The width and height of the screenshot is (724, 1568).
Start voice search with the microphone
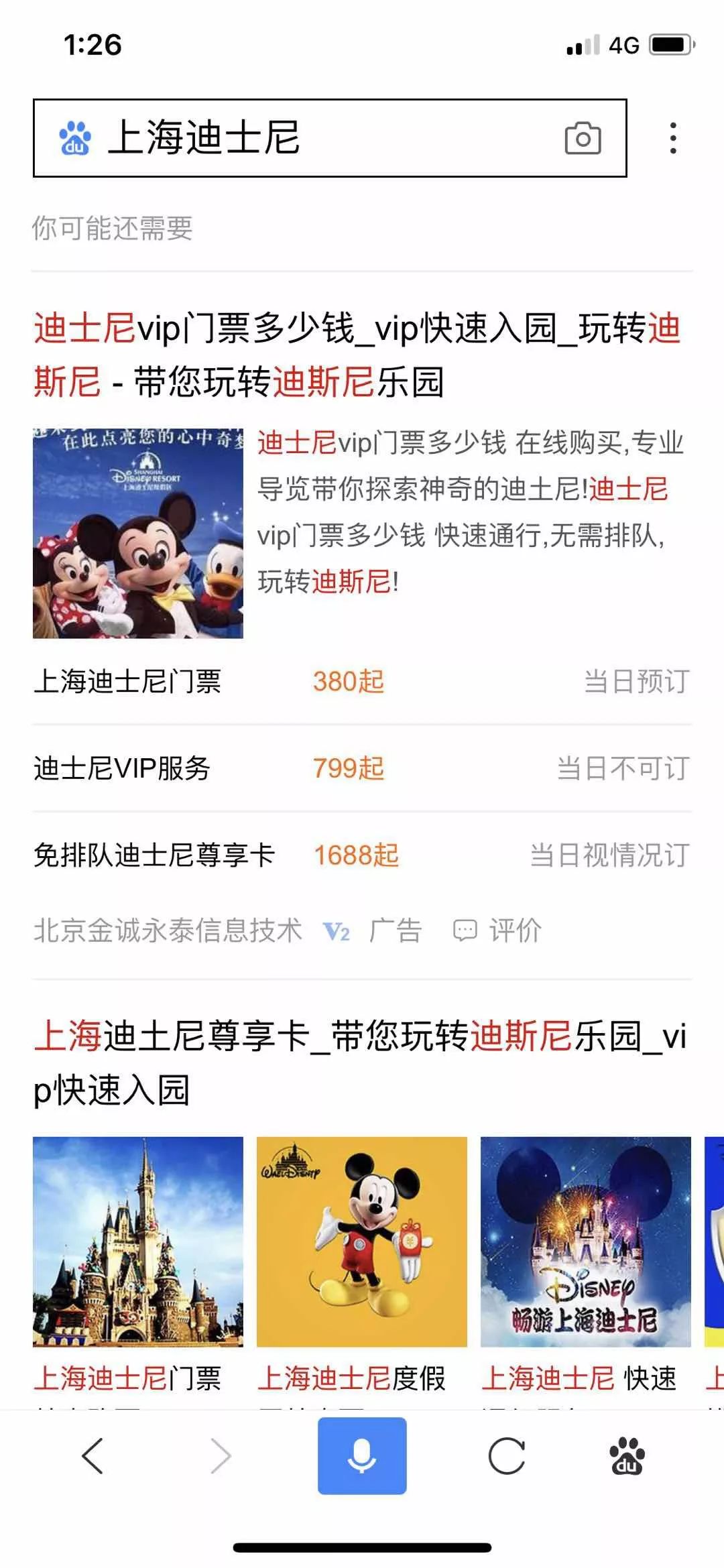(x=362, y=1456)
